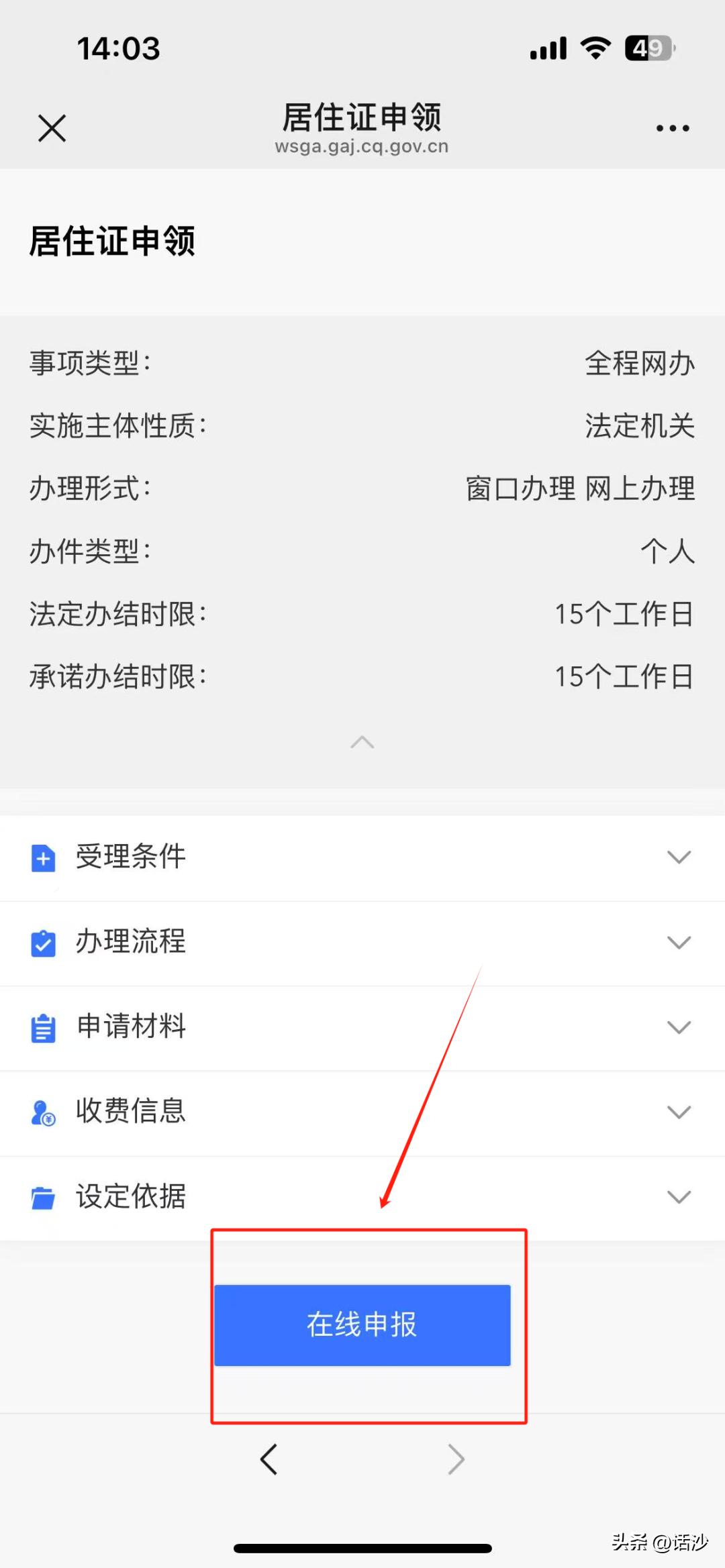Expand the 受理条件 section
This screenshot has height=1568, width=725.
[x=362, y=857]
